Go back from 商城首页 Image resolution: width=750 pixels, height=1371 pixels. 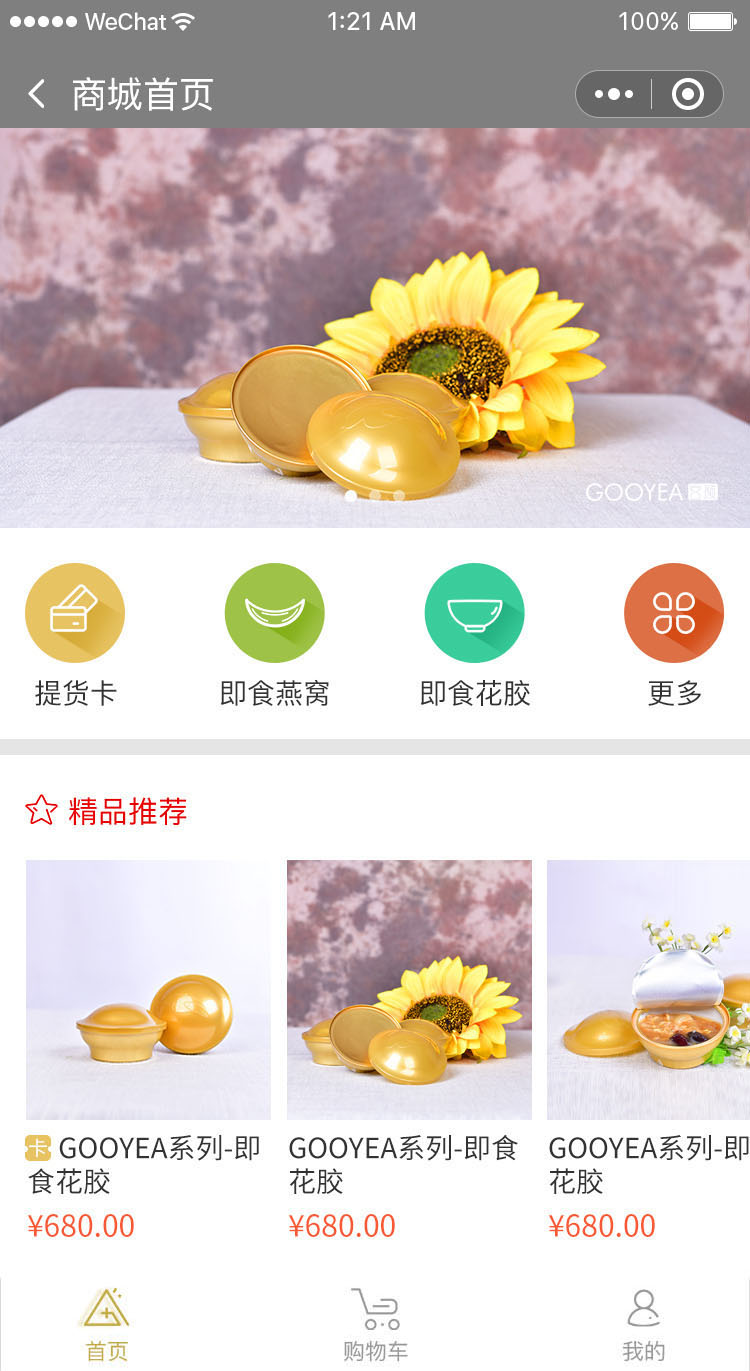coord(37,95)
